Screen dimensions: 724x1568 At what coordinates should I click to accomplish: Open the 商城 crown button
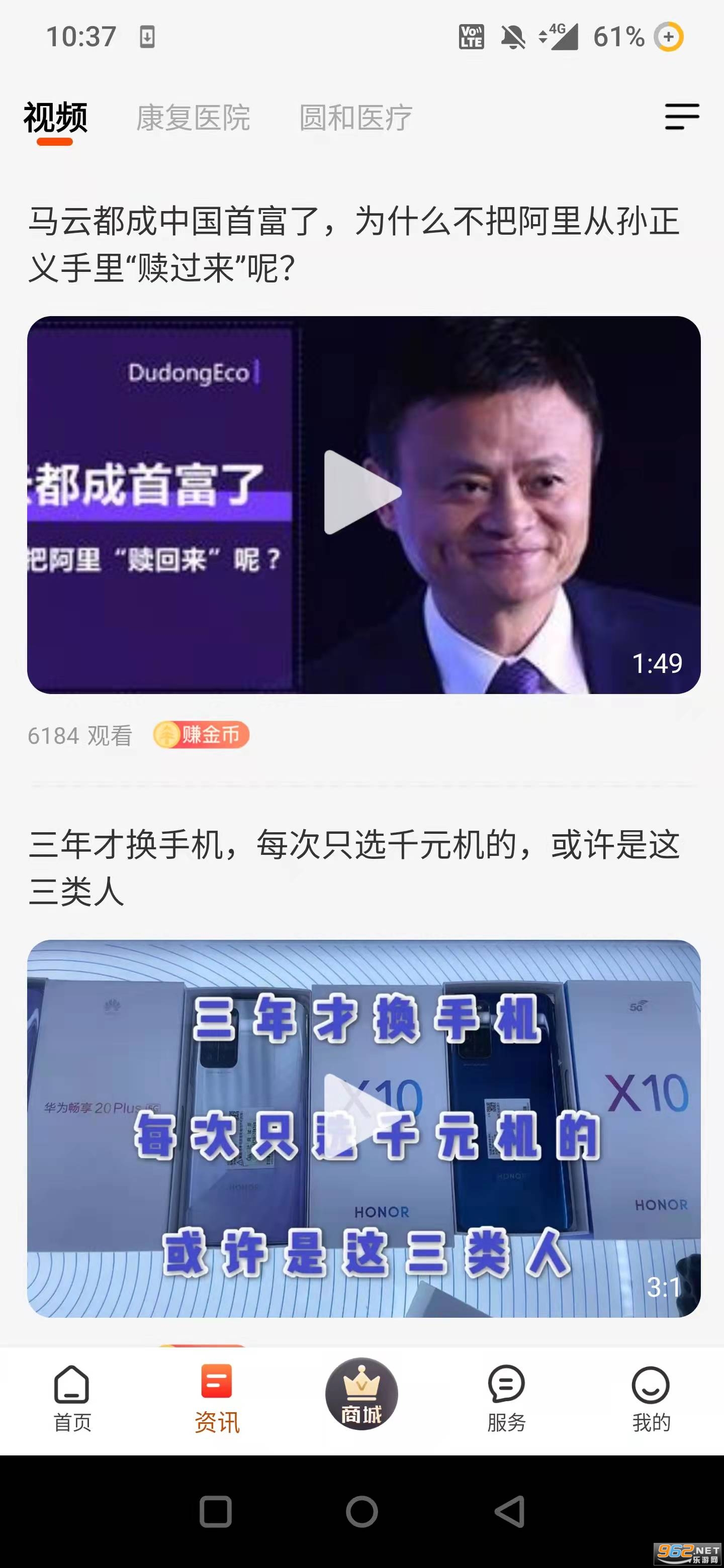pyautogui.click(x=361, y=1394)
